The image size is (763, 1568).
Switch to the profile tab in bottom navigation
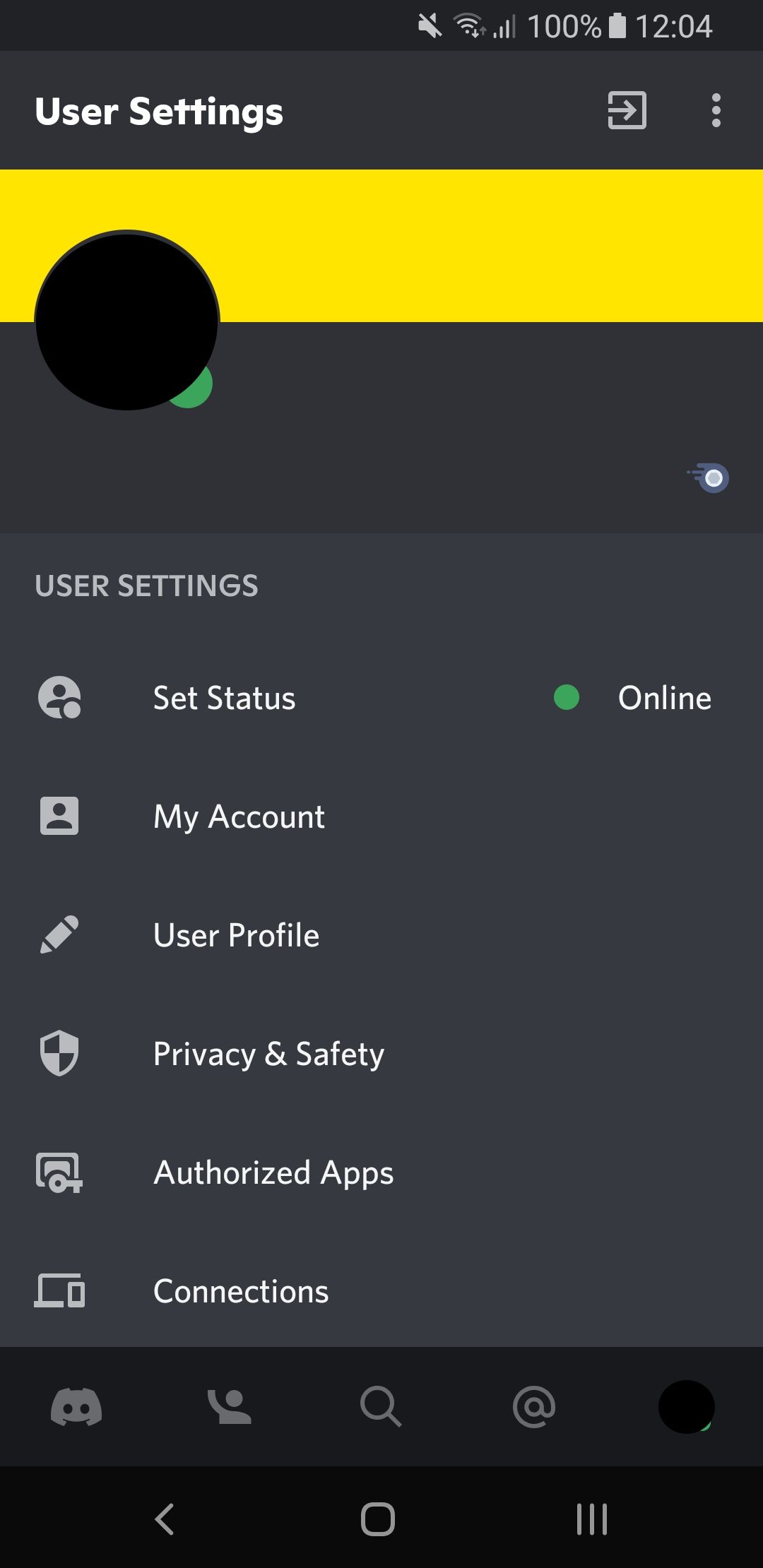(x=686, y=1407)
